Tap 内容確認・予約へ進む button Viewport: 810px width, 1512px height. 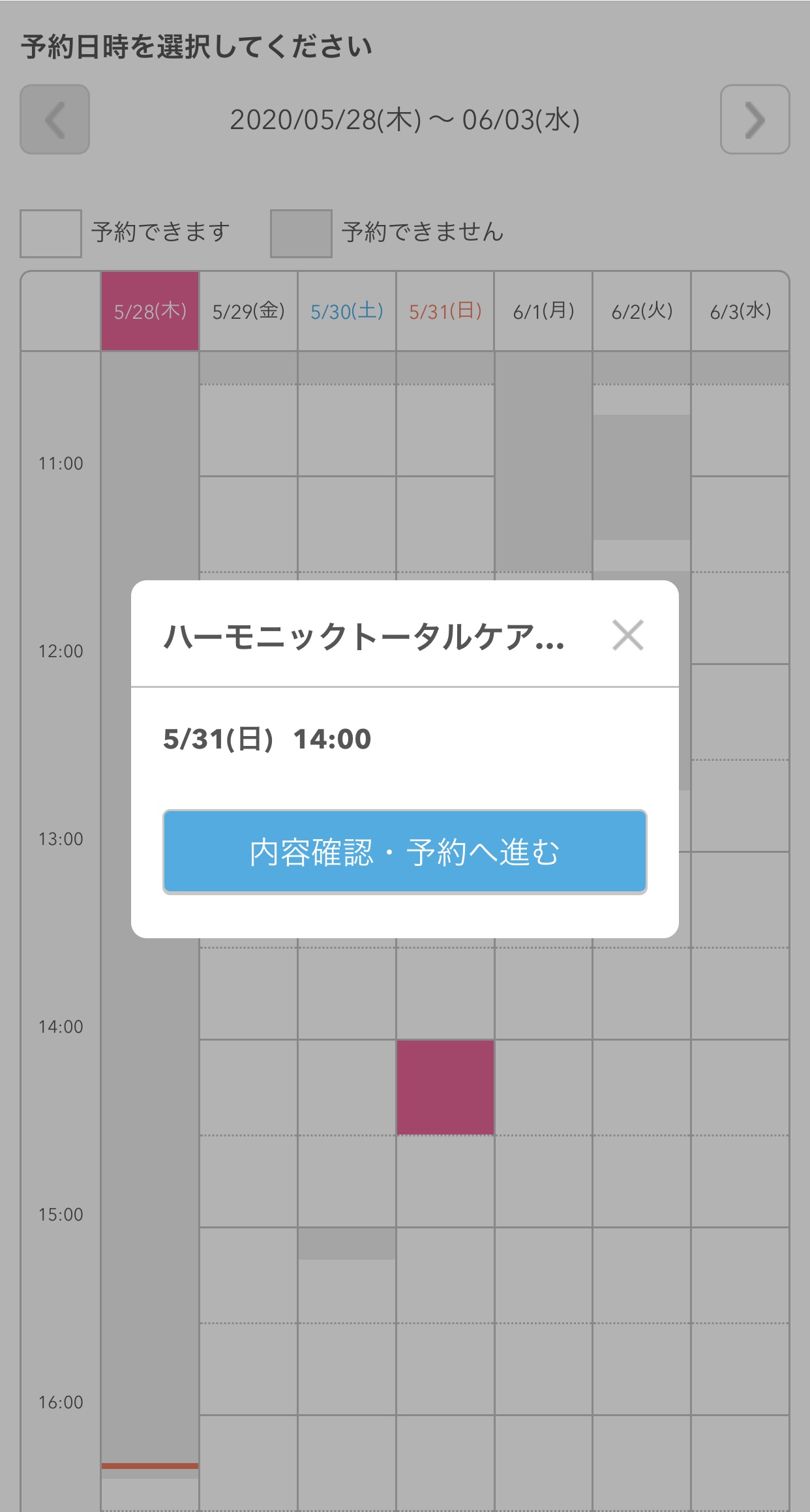click(405, 852)
